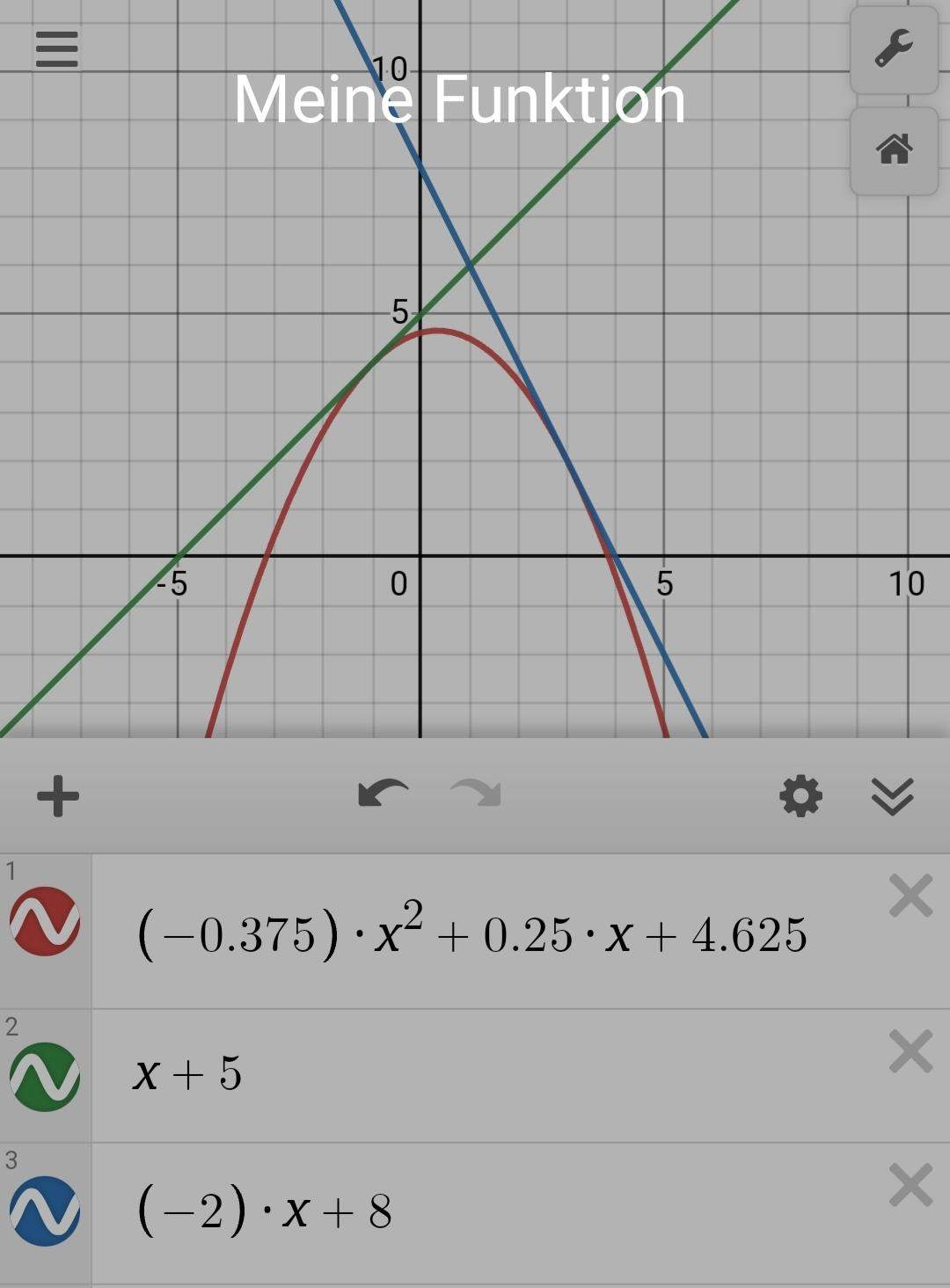Hide the green line x+5
This screenshot has width=950, height=1288.
(42, 1073)
